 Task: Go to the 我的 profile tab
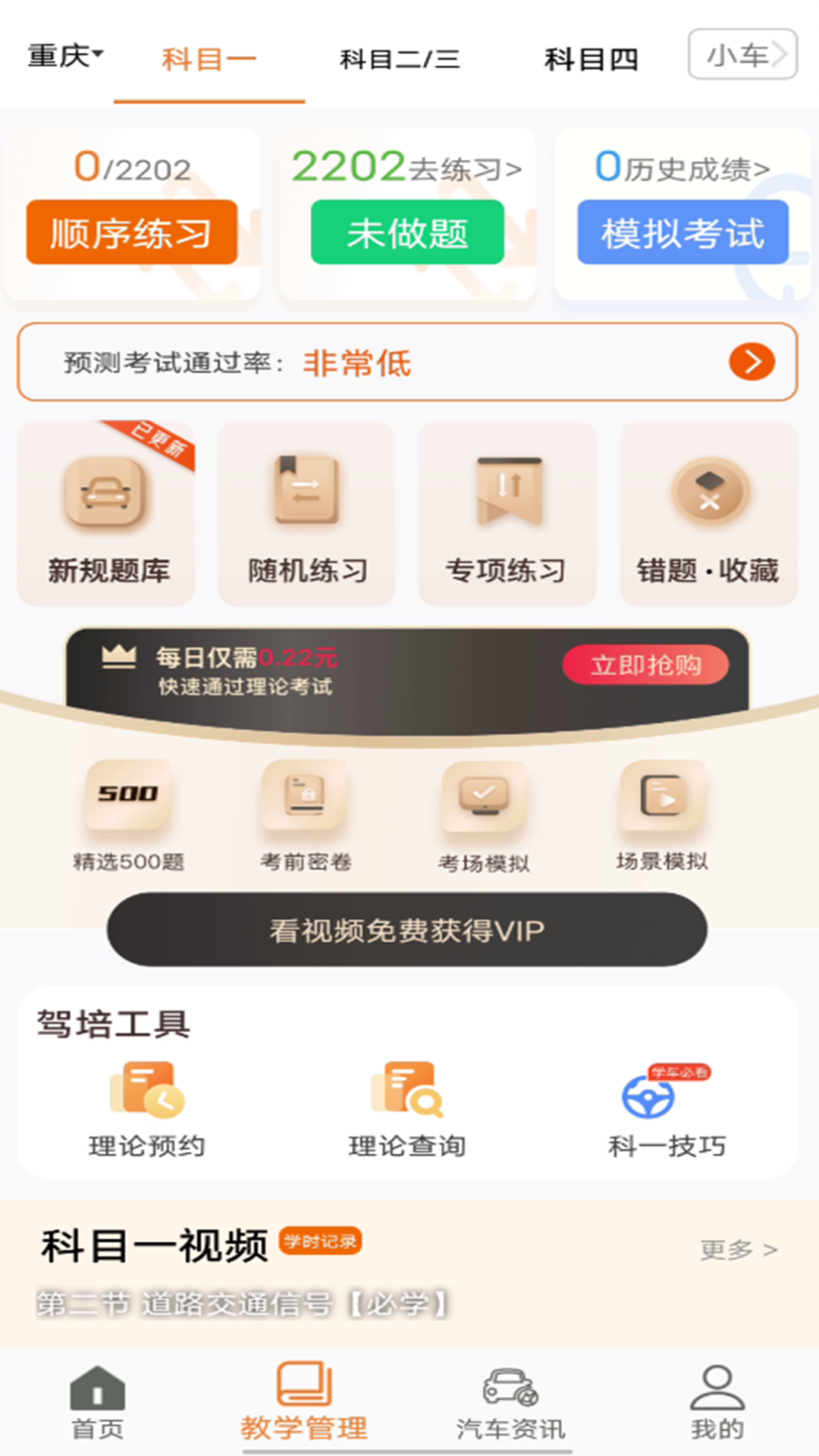717,1403
